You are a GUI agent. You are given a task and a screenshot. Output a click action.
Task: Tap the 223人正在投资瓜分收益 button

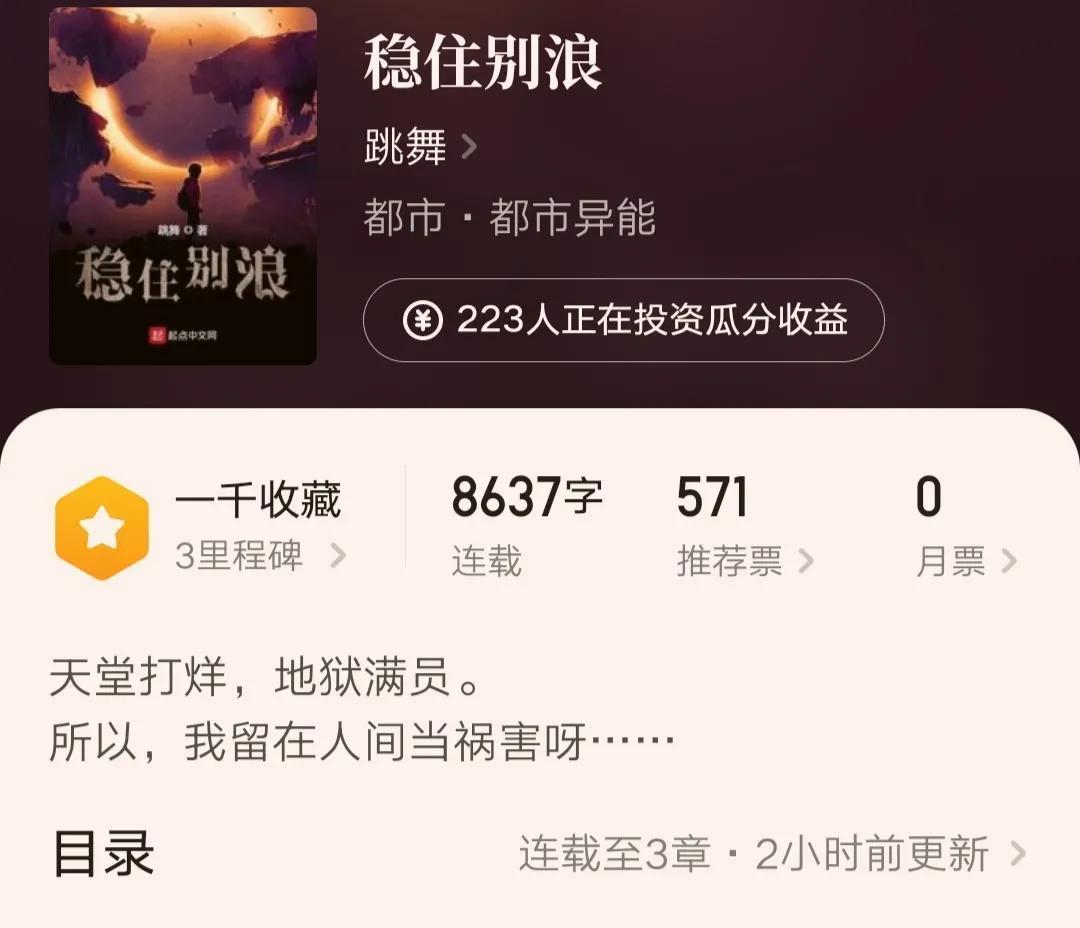coord(623,320)
